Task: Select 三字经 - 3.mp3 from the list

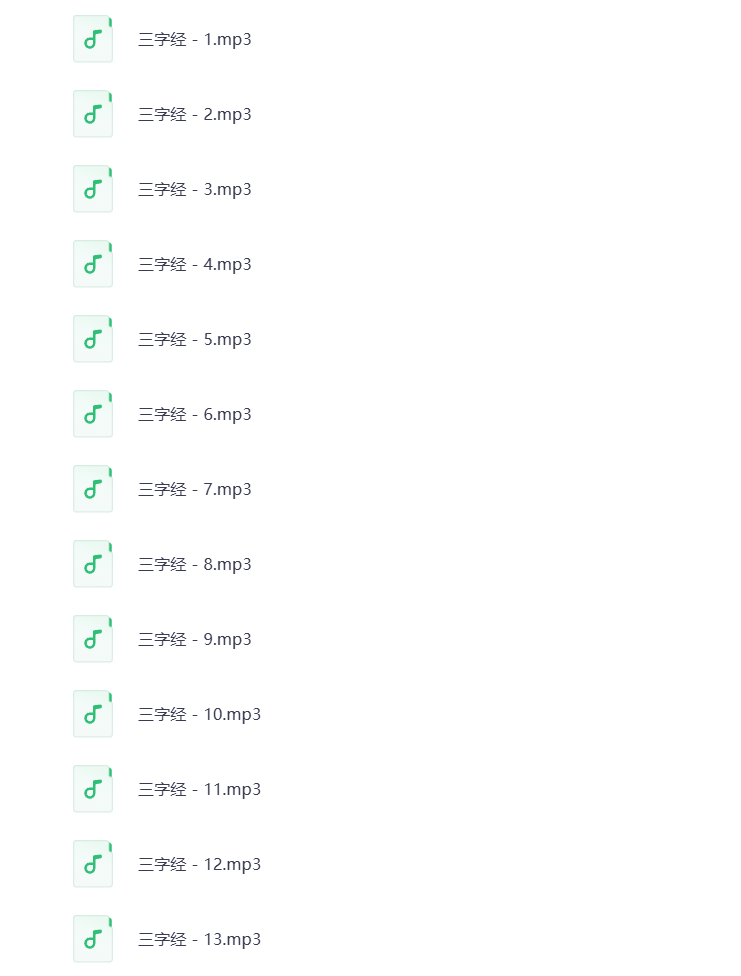Action: point(194,190)
